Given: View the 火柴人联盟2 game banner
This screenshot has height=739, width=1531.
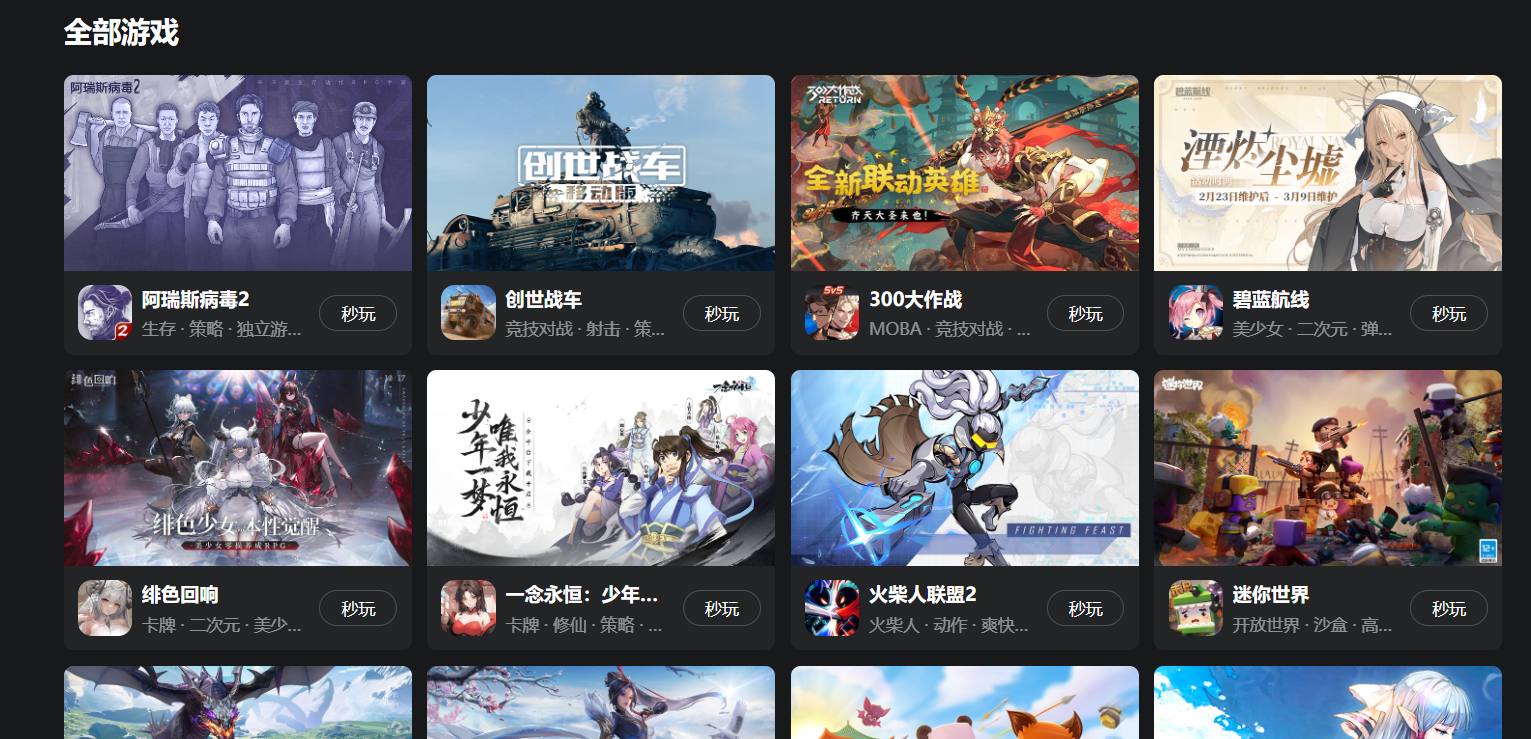Looking at the screenshot, I should pyautogui.click(x=965, y=468).
